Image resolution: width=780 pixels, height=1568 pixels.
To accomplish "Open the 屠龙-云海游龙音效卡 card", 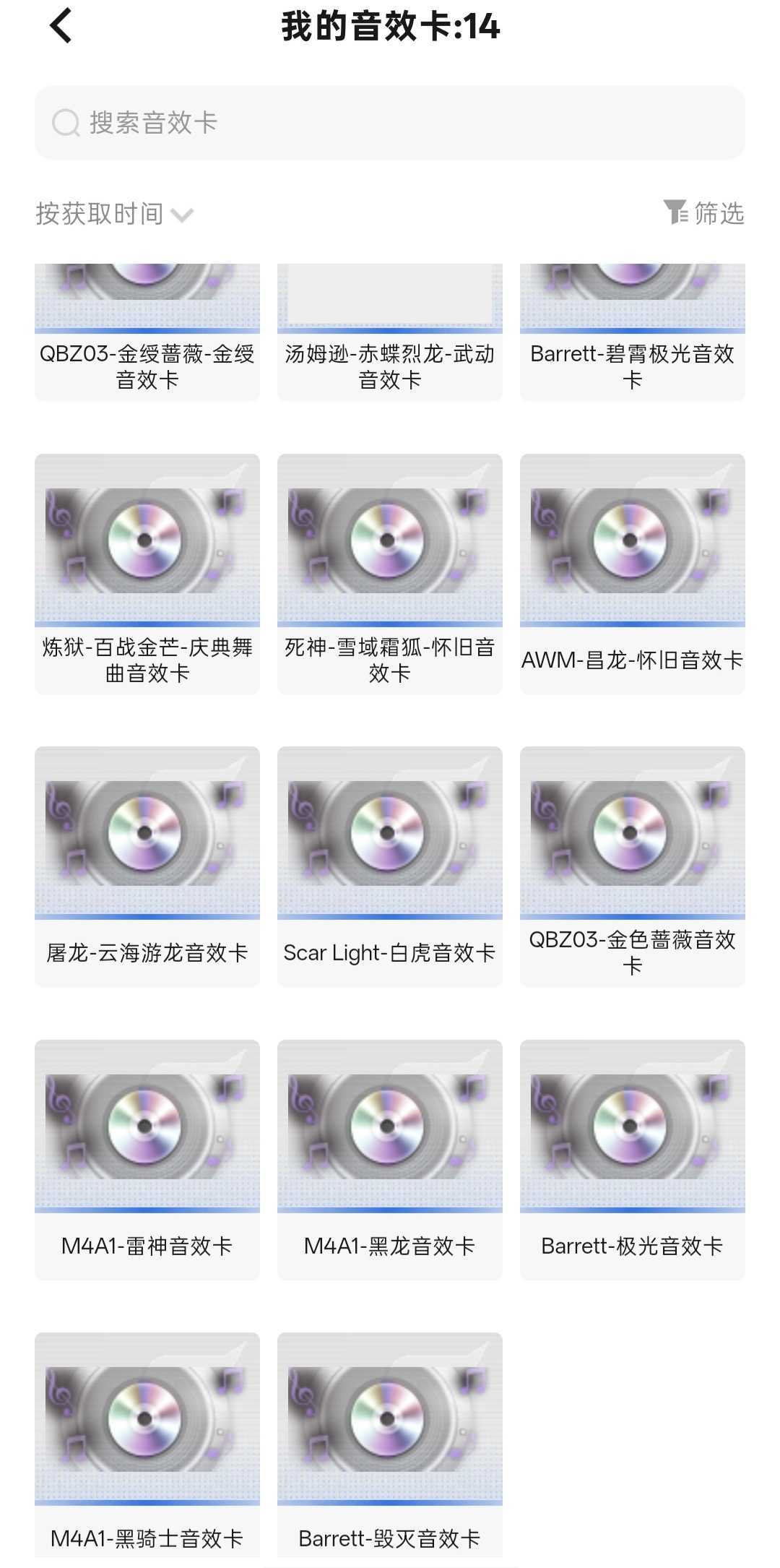I will [x=147, y=866].
